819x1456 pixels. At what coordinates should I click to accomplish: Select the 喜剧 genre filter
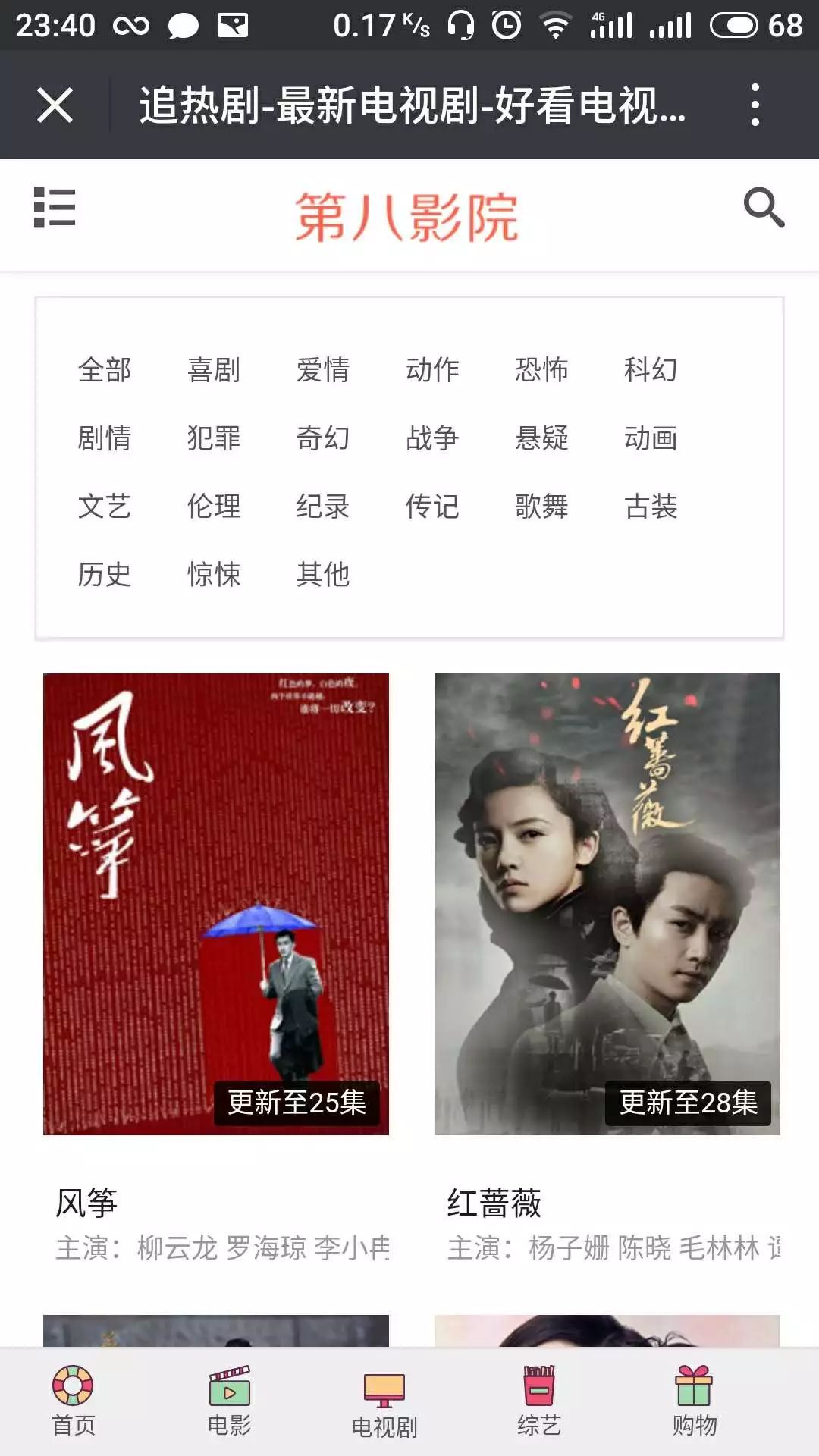214,370
